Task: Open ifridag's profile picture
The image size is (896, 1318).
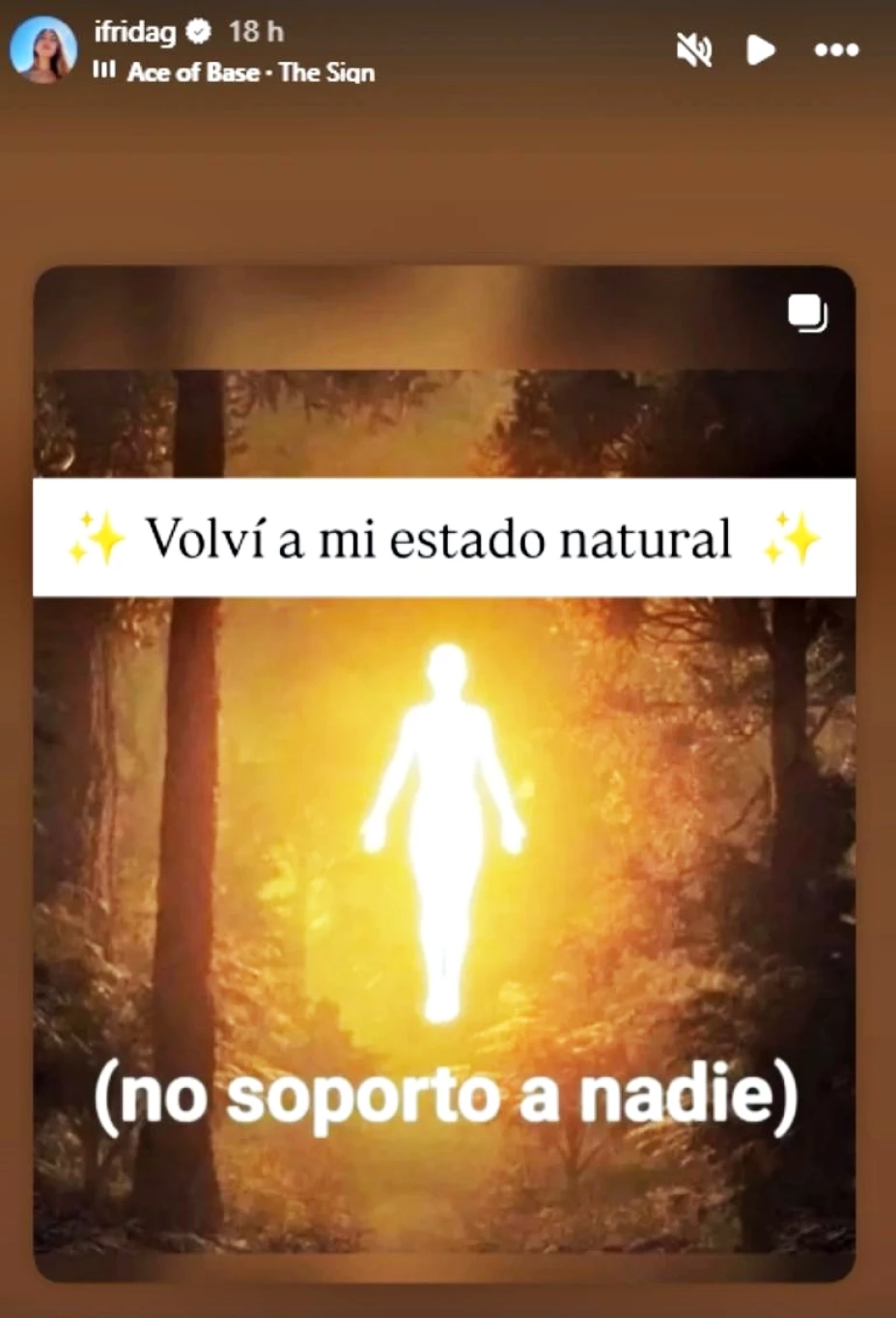Action: pyautogui.click(x=42, y=49)
